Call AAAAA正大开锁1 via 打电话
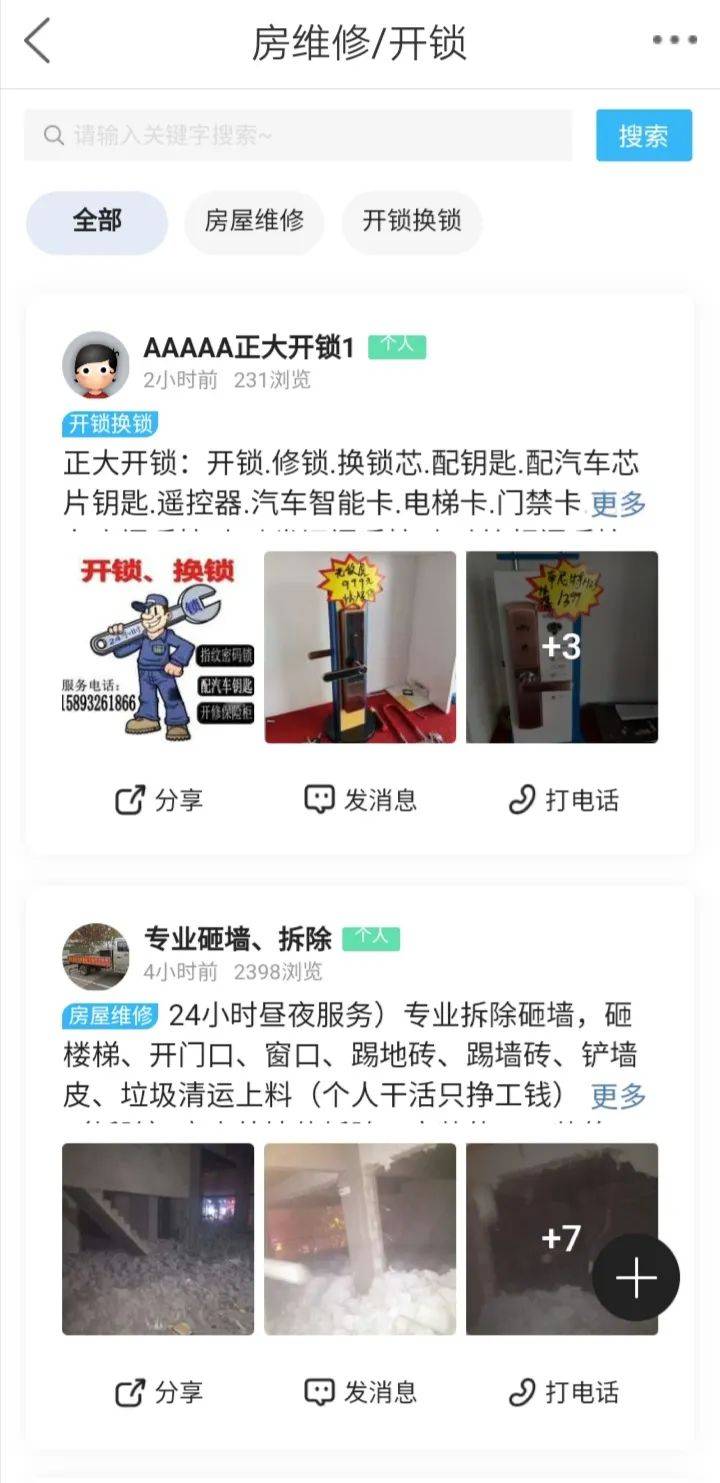The width and height of the screenshot is (720, 1483). point(563,800)
